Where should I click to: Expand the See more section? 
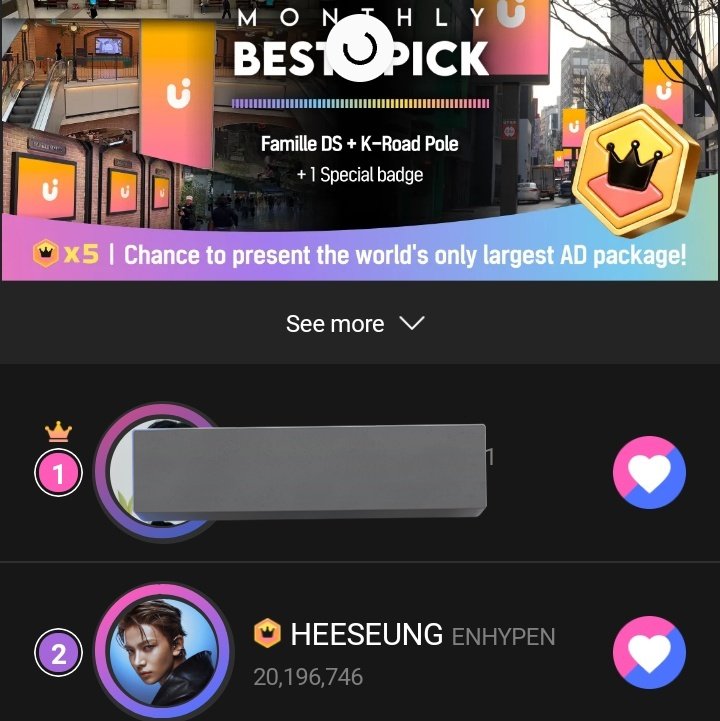pos(355,324)
